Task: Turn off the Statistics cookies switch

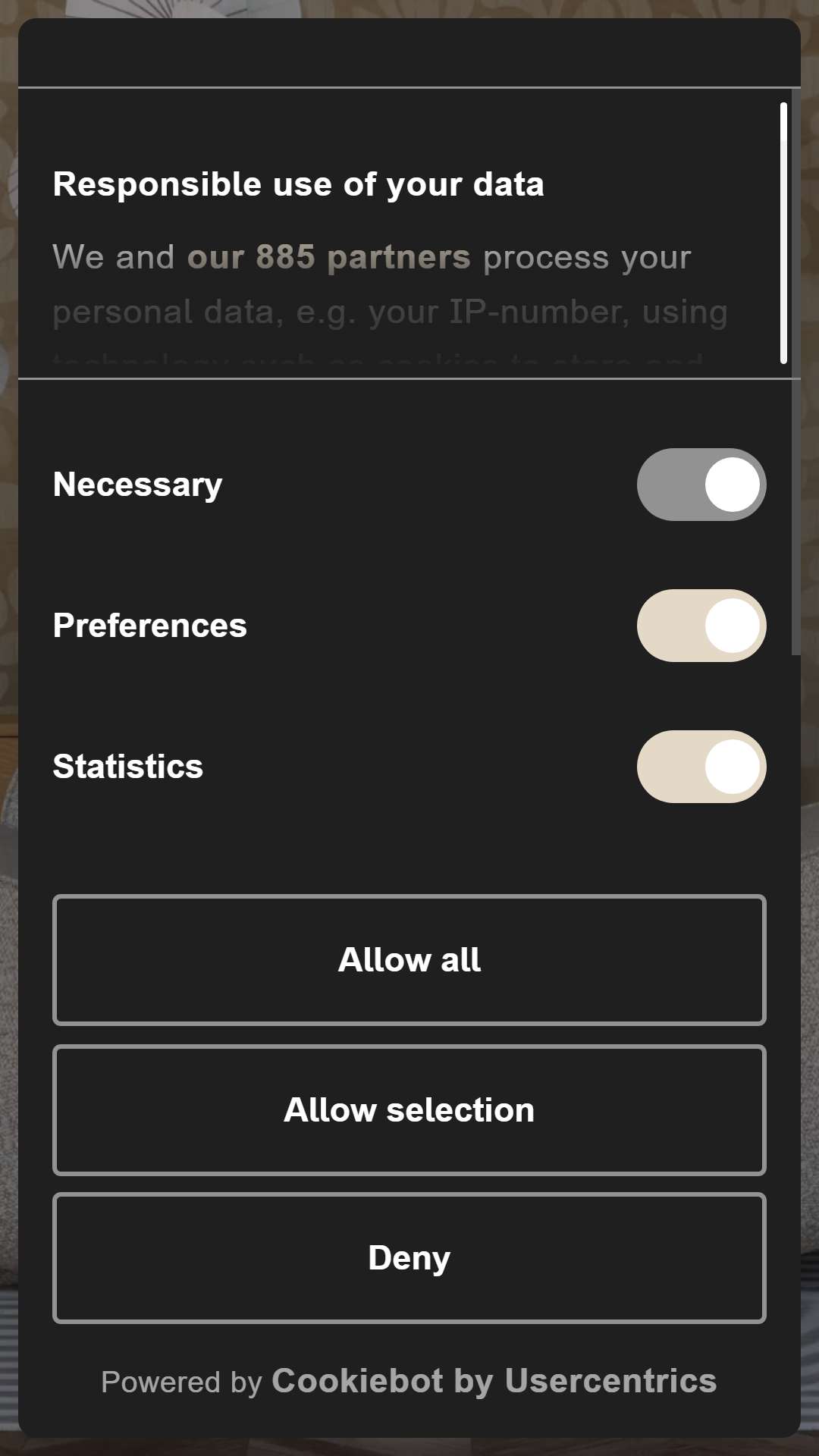Action: tap(701, 767)
